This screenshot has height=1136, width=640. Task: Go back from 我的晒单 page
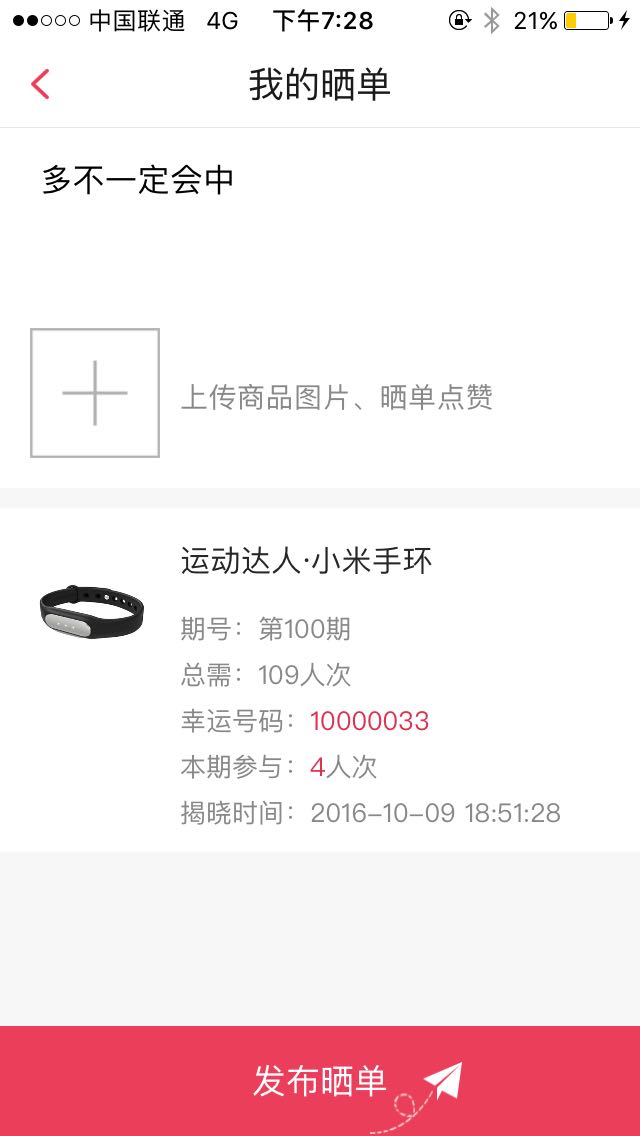tap(40, 84)
